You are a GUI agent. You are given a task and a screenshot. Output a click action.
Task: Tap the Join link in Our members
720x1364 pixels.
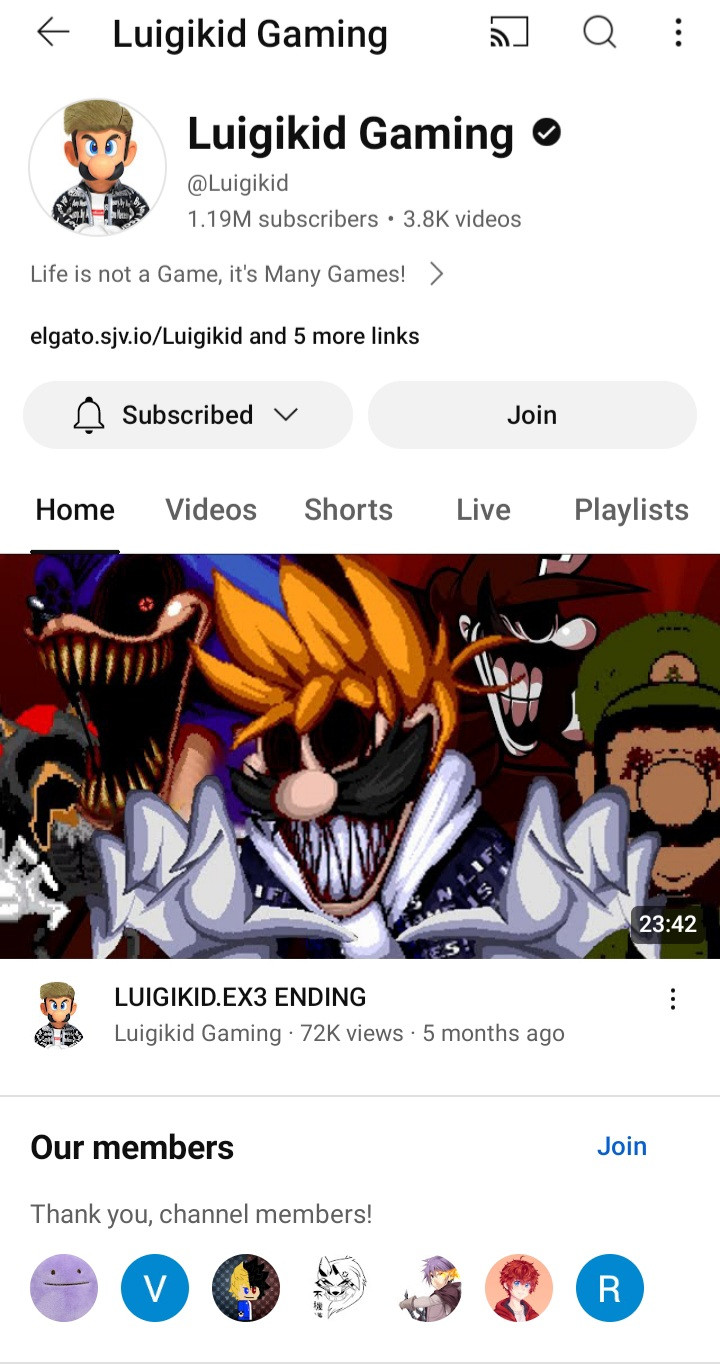point(621,1146)
